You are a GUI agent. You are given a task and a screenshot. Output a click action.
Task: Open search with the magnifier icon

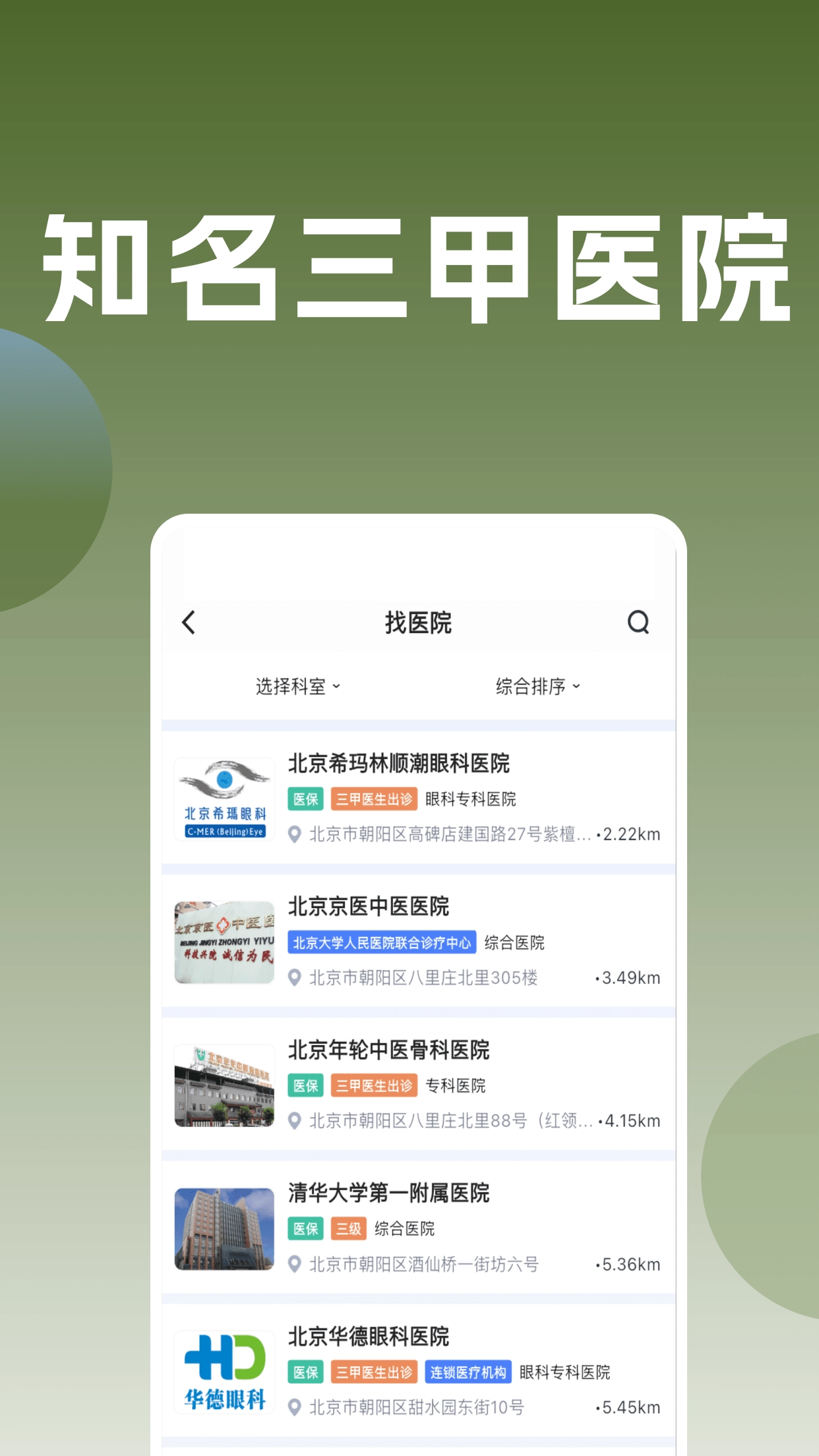click(638, 622)
